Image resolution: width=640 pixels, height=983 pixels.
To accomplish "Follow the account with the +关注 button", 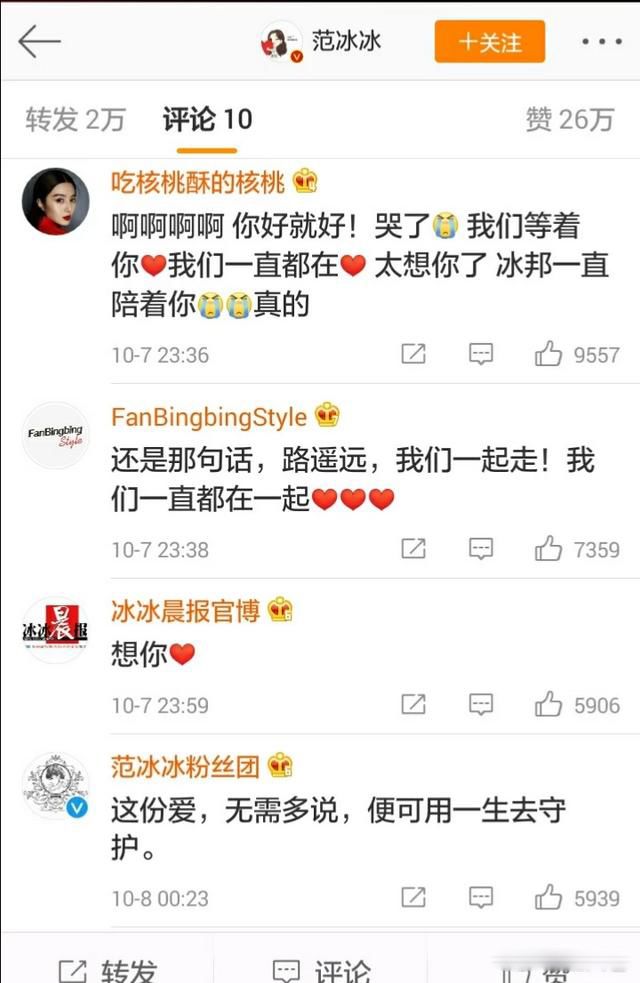I will click(489, 43).
